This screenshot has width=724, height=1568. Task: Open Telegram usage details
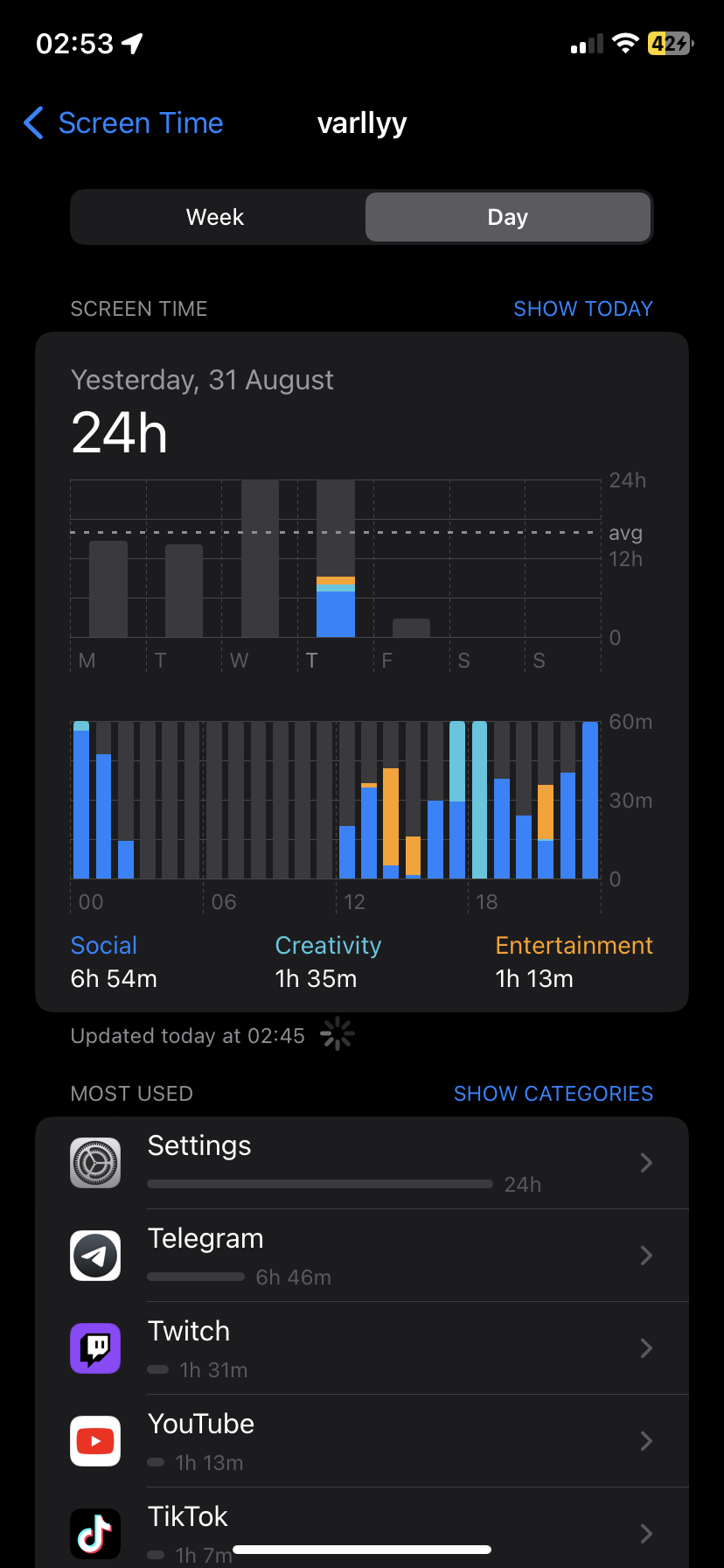(x=362, y=1256)
